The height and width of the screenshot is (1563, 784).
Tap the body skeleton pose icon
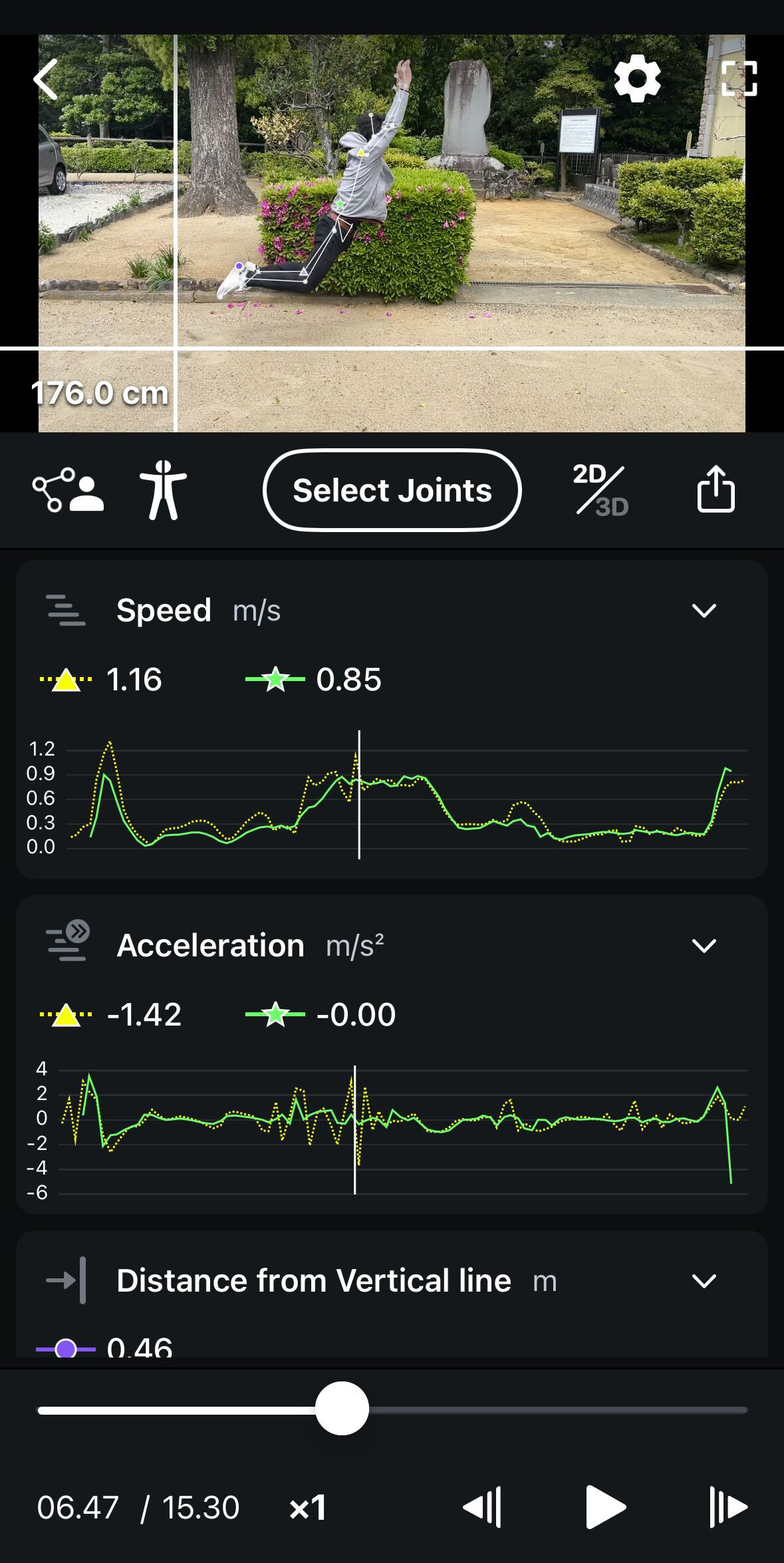pyautogui.click(x=163, y=490)
